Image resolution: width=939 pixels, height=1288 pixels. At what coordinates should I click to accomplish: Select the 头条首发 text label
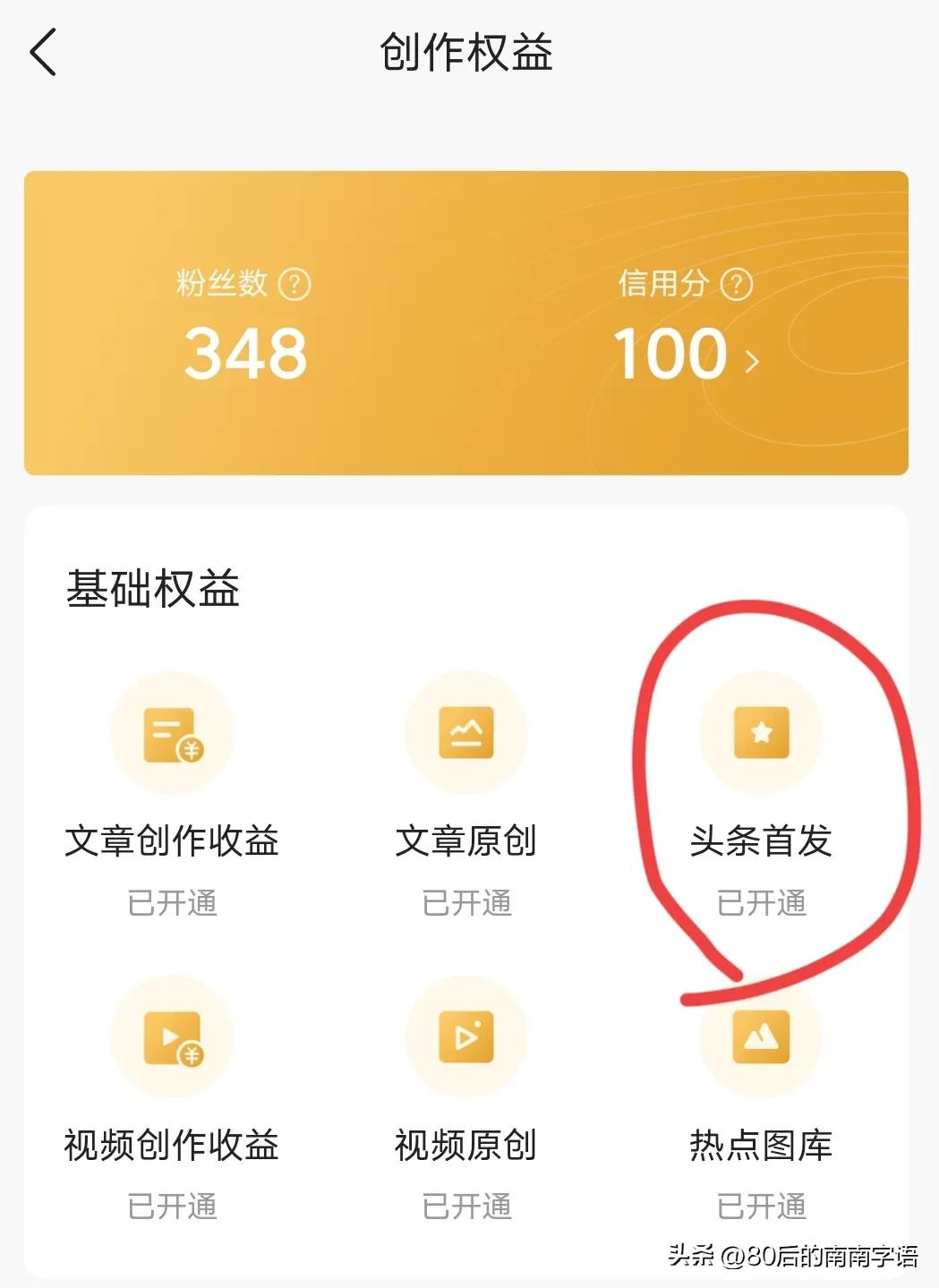point(760,841)
